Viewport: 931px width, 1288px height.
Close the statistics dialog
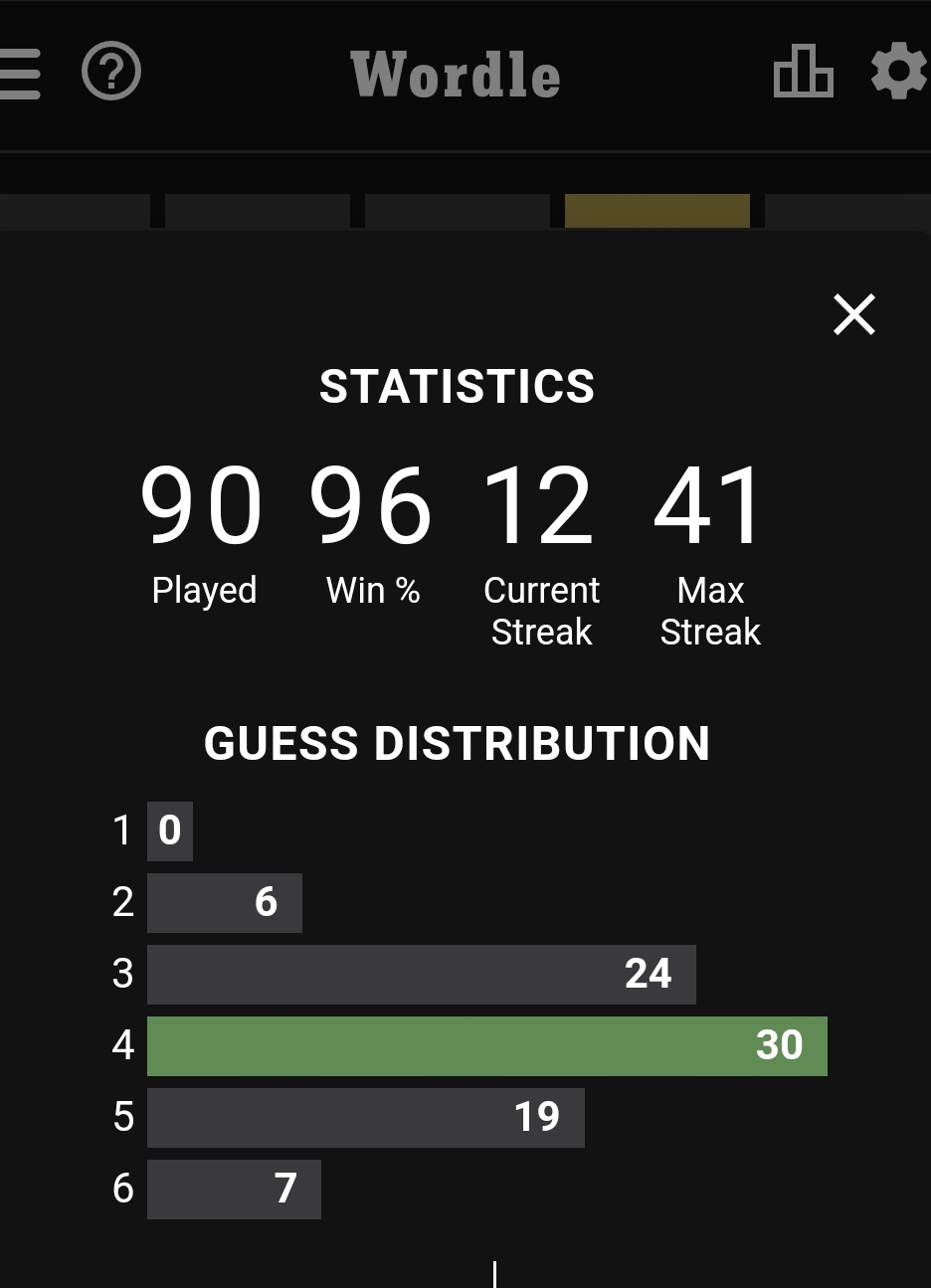click(x=853, y=314)
